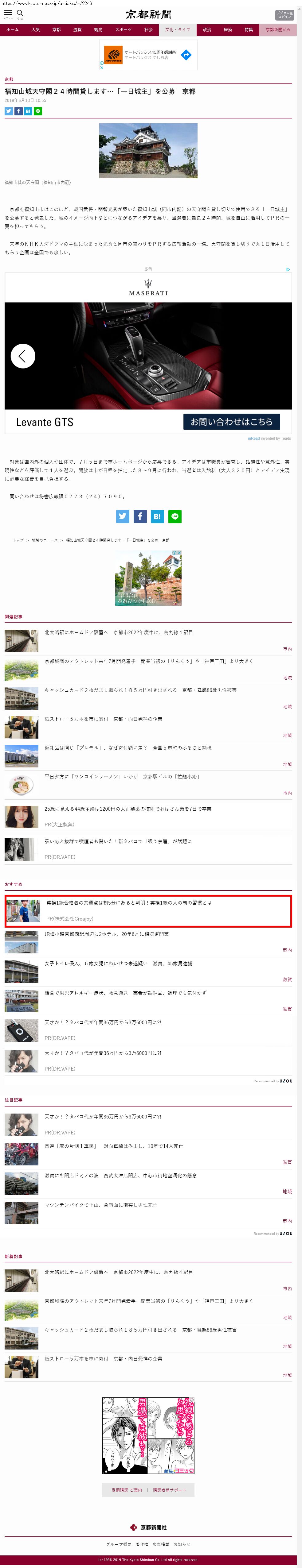
Task: Switch to the 滋賀 tab
Action: coord(77,29)
